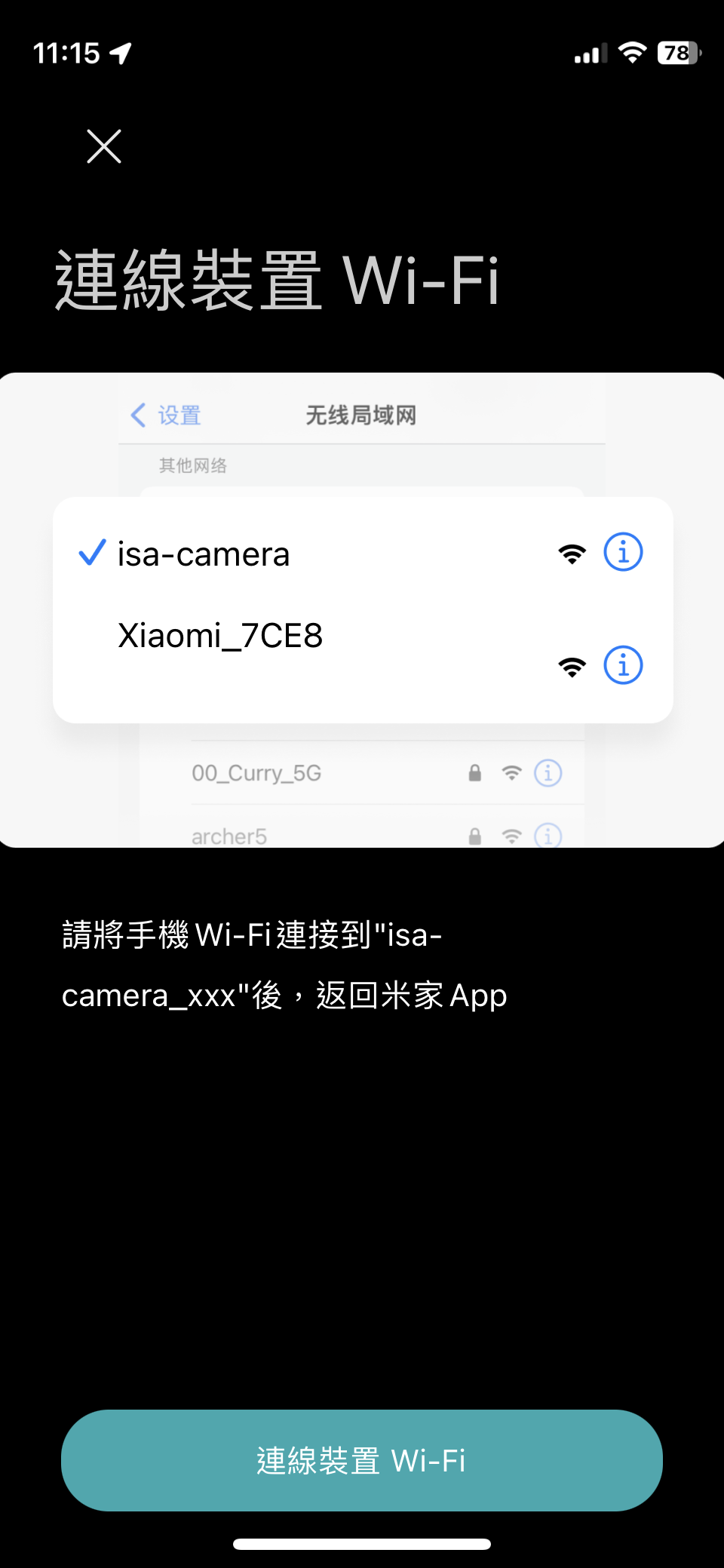Viewport: 724px width, 1568px height.
Task: Close the Wi-Fi connection setup screen
Action: click(x=104, y=146)
